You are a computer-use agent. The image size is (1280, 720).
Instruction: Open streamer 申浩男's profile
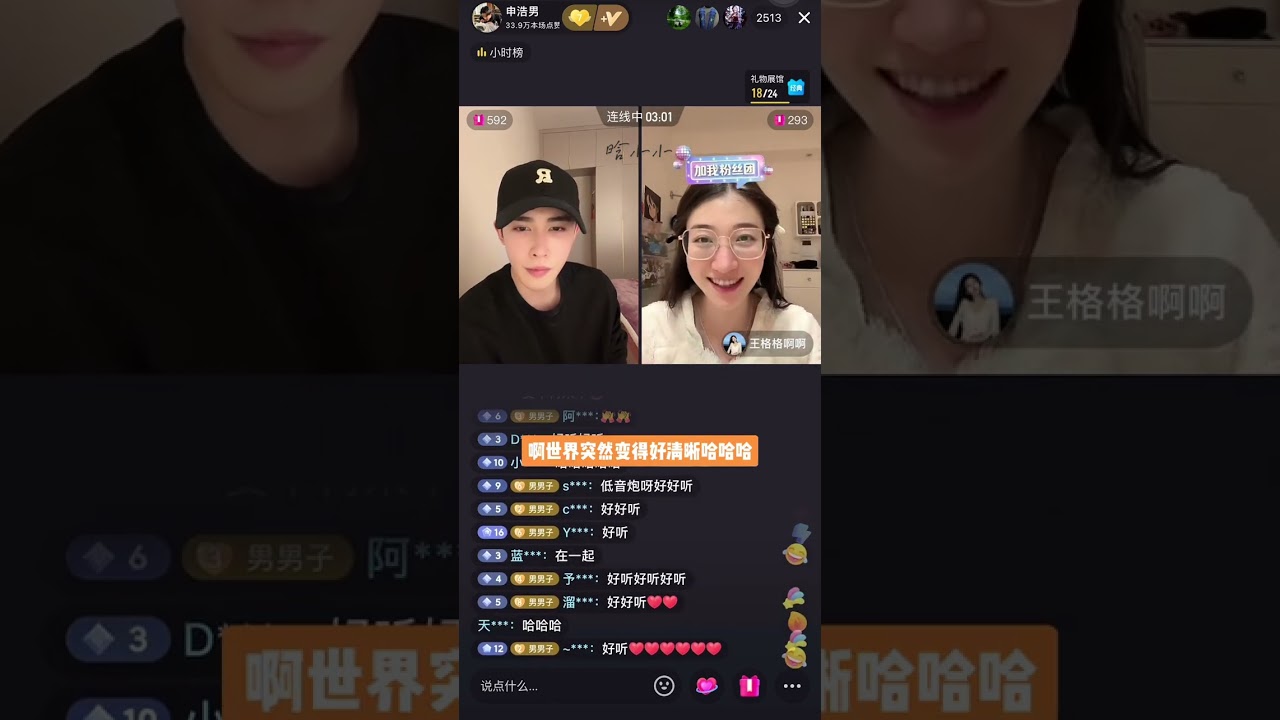488,17
